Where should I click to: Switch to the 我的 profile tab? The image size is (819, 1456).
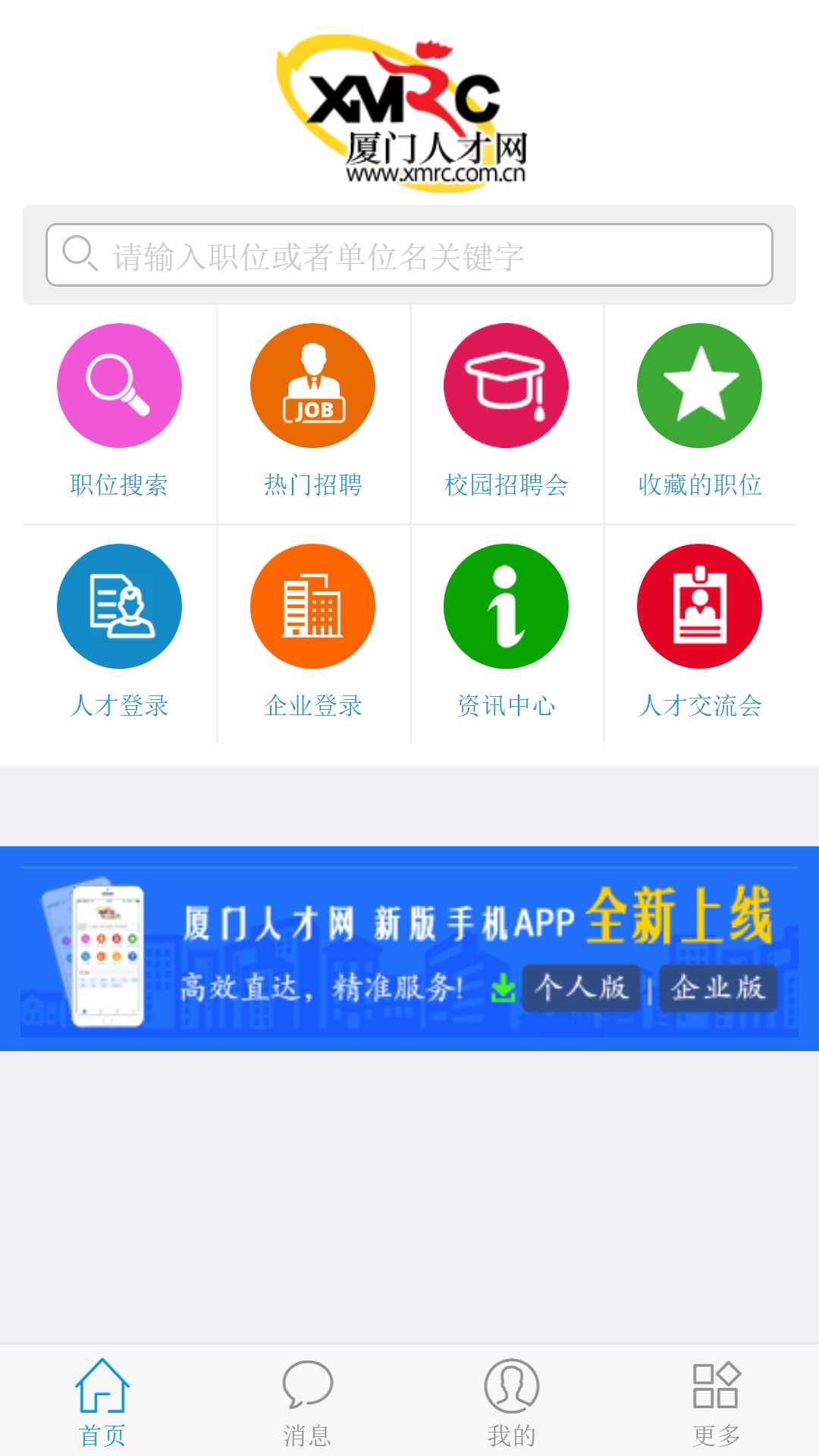click(x=512, y=1401)
